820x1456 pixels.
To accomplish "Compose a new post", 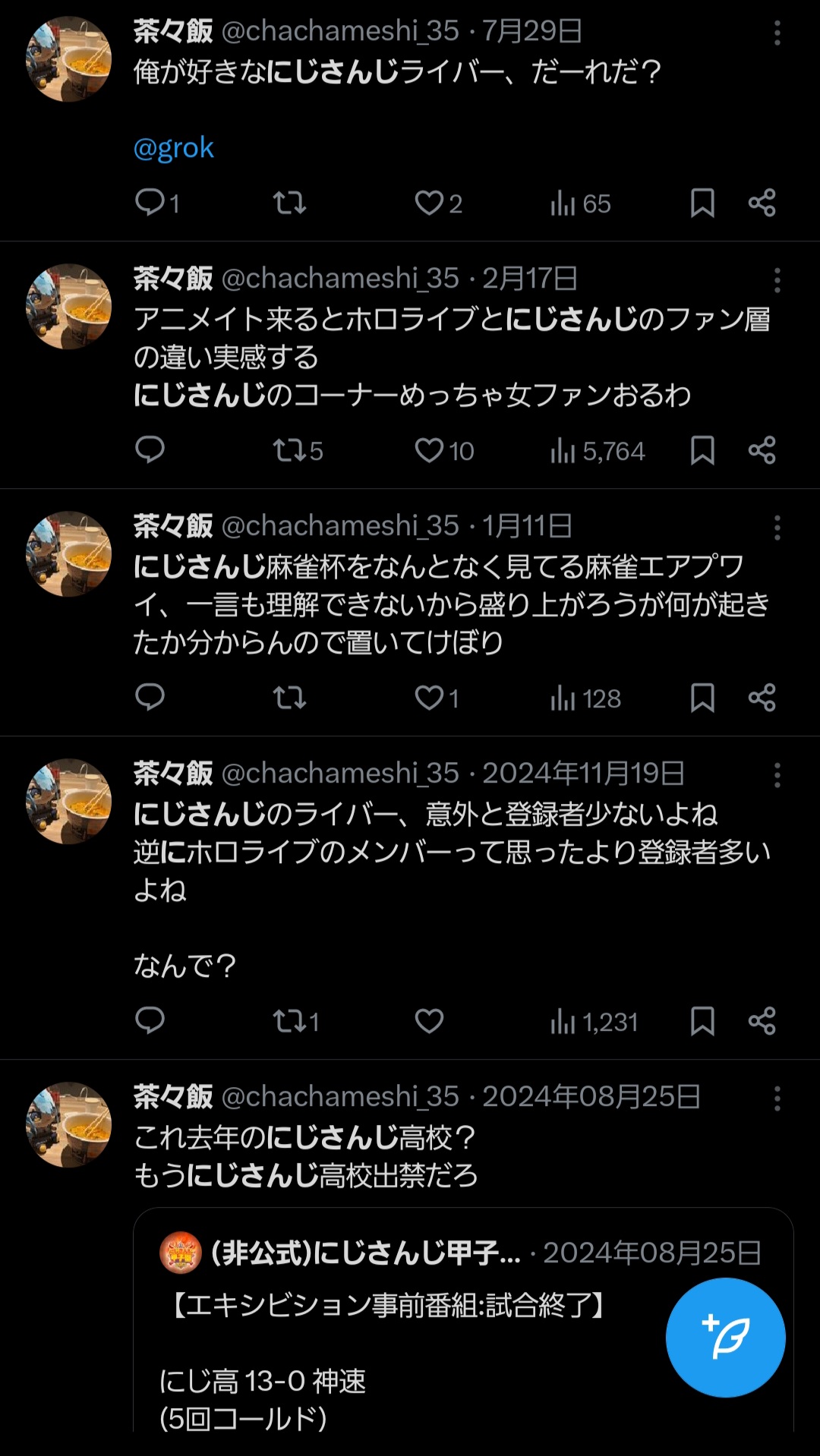I will (725, 1338).
